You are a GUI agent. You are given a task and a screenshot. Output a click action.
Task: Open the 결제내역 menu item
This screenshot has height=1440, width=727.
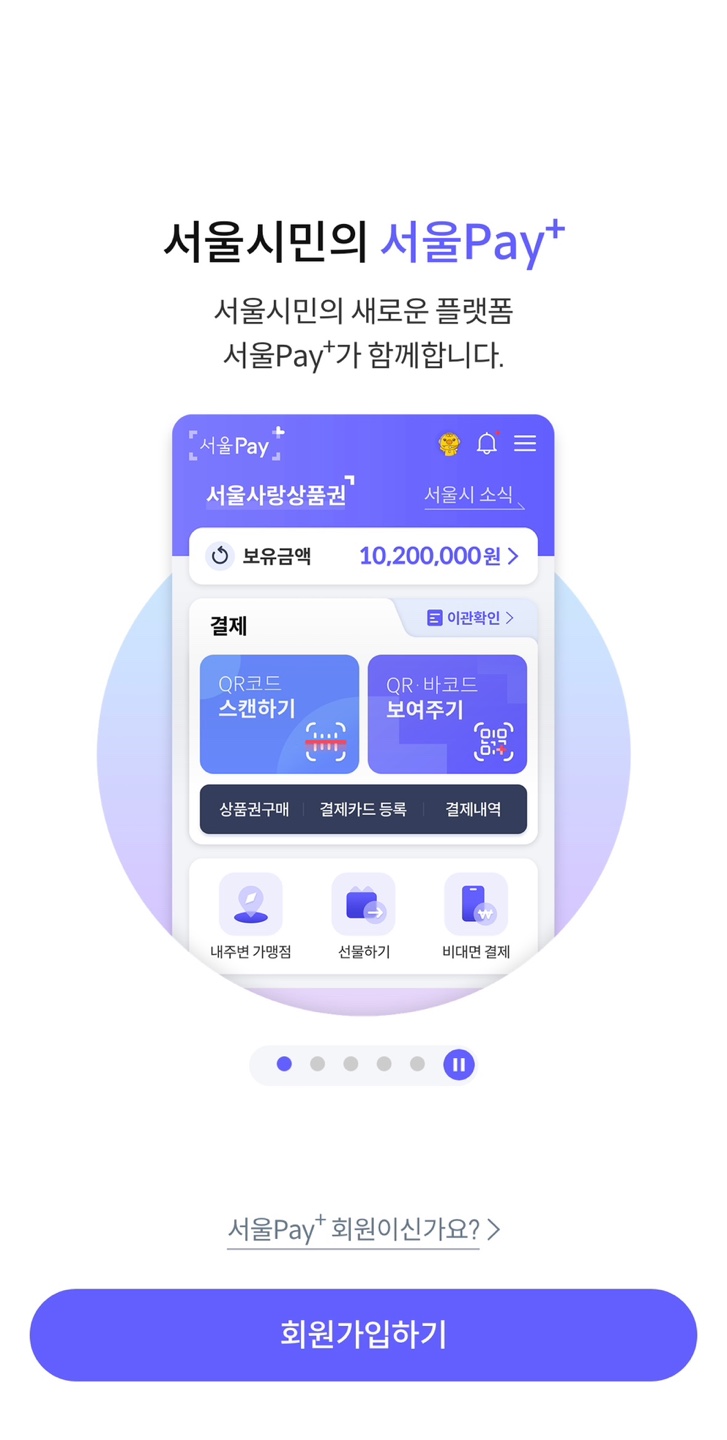click(x=472, y=809)
